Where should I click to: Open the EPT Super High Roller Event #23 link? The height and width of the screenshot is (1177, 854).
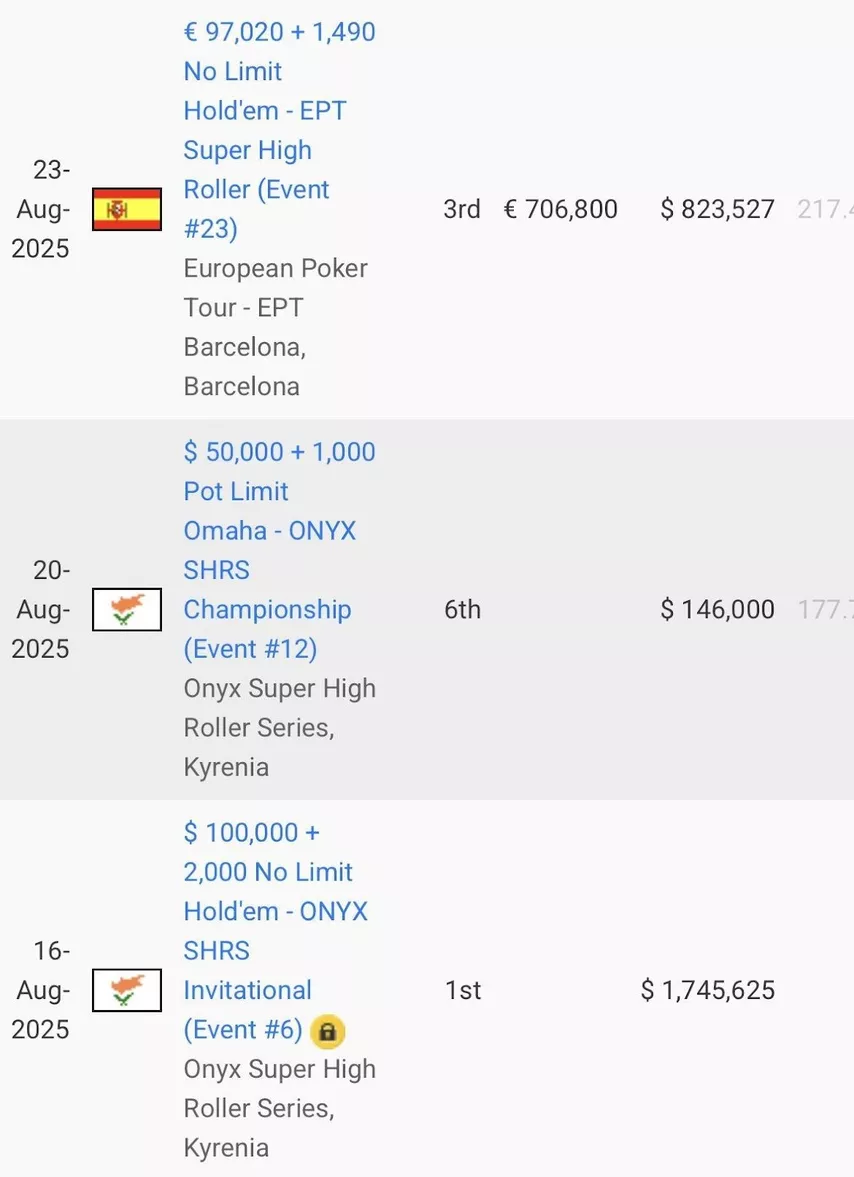pyautogui.click(x=265, y=130)
